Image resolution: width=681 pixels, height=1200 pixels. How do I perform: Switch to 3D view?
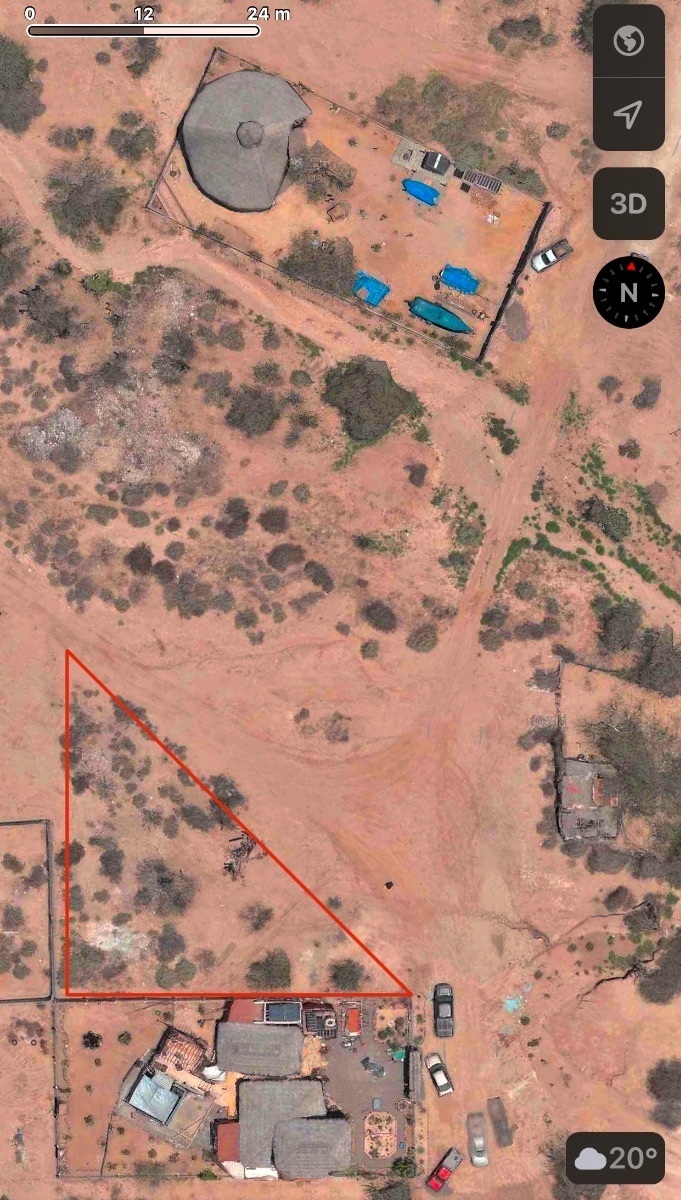628,204
